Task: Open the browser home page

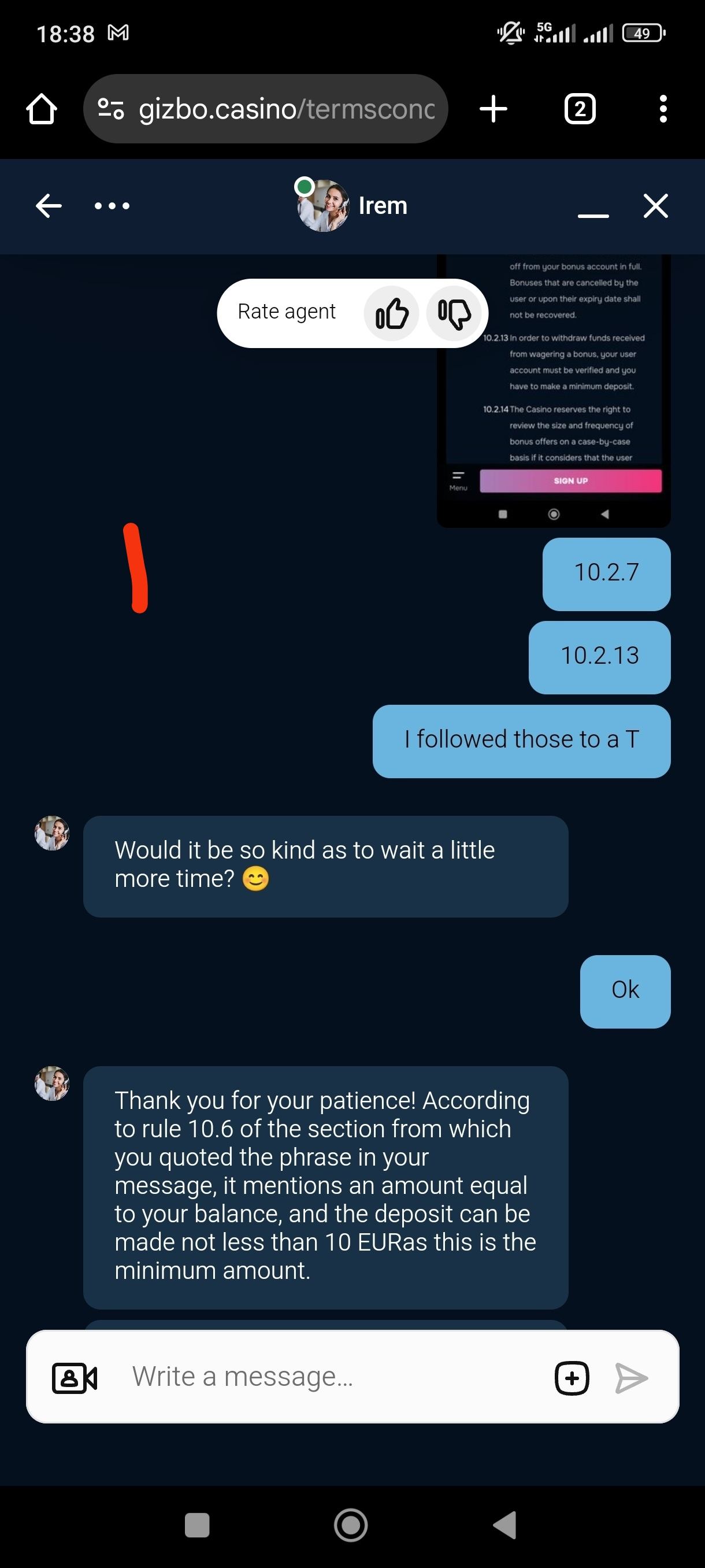Action: tap(42, 110)
